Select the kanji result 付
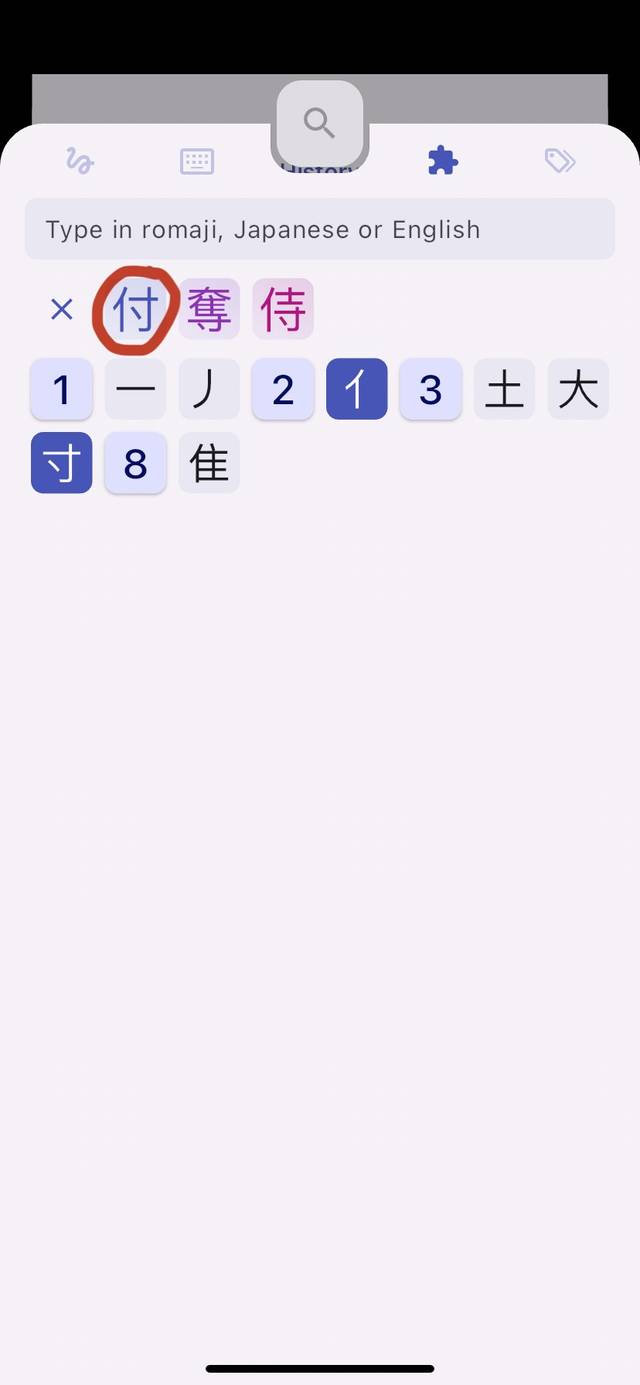Image resolution: width=640 pixels, height=1385 pixels. [135, 310]
